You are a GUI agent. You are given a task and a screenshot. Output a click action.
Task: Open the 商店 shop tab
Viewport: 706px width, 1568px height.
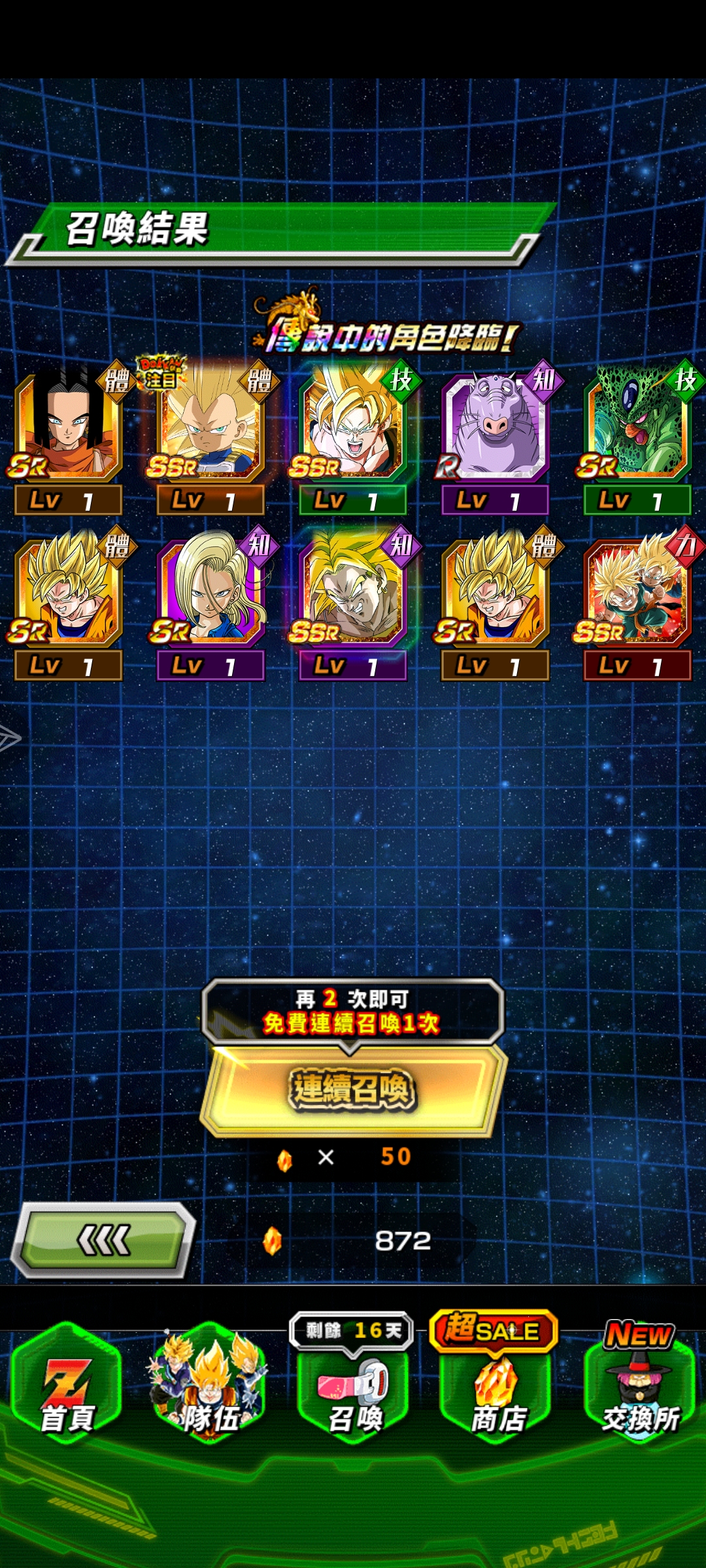click(497, 1390)
